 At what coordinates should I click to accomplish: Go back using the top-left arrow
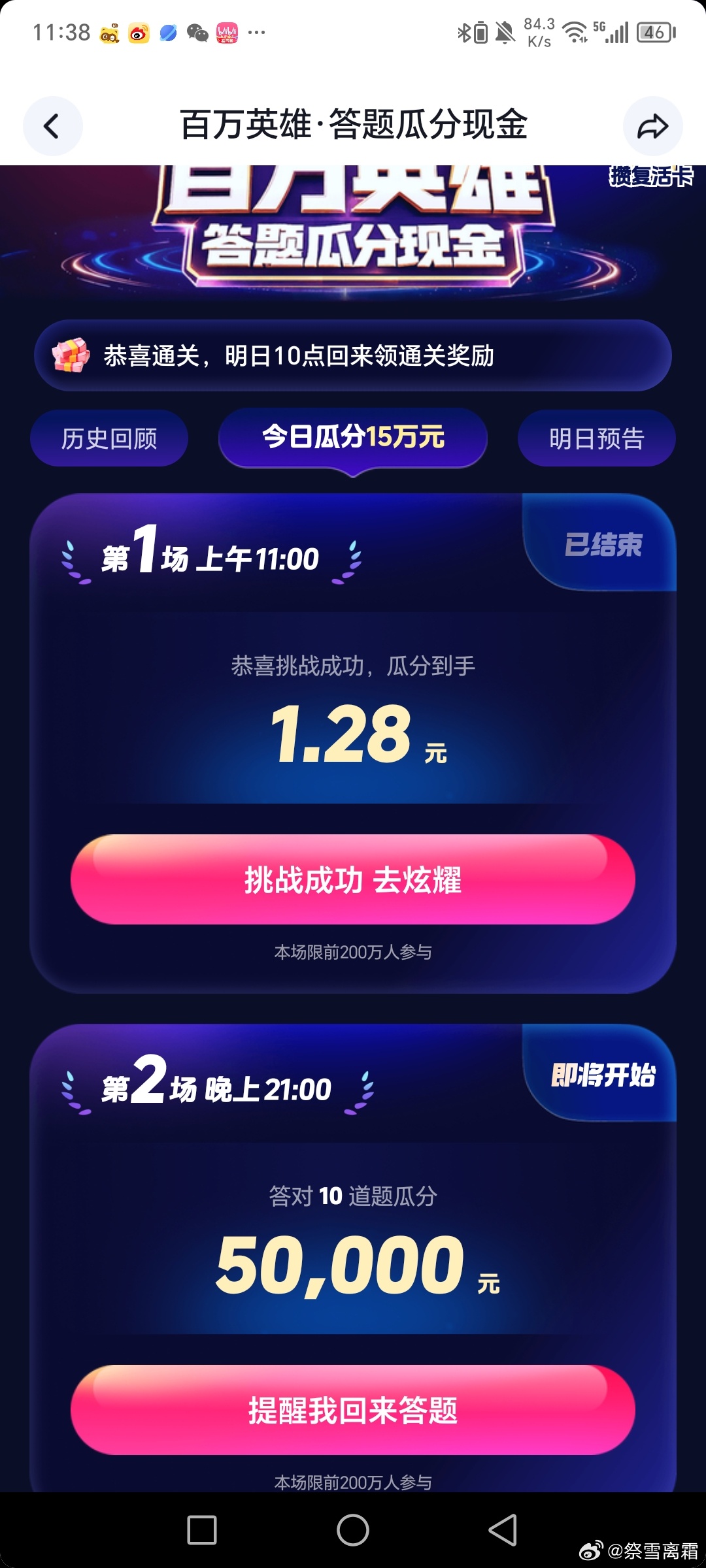tap(52, 126)
